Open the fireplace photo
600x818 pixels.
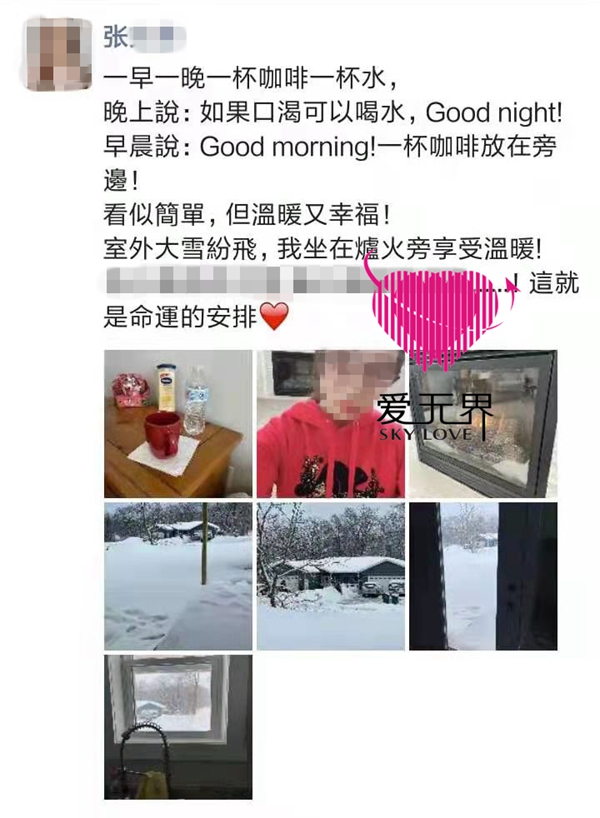pyautogui.click(x=483, y=423)
